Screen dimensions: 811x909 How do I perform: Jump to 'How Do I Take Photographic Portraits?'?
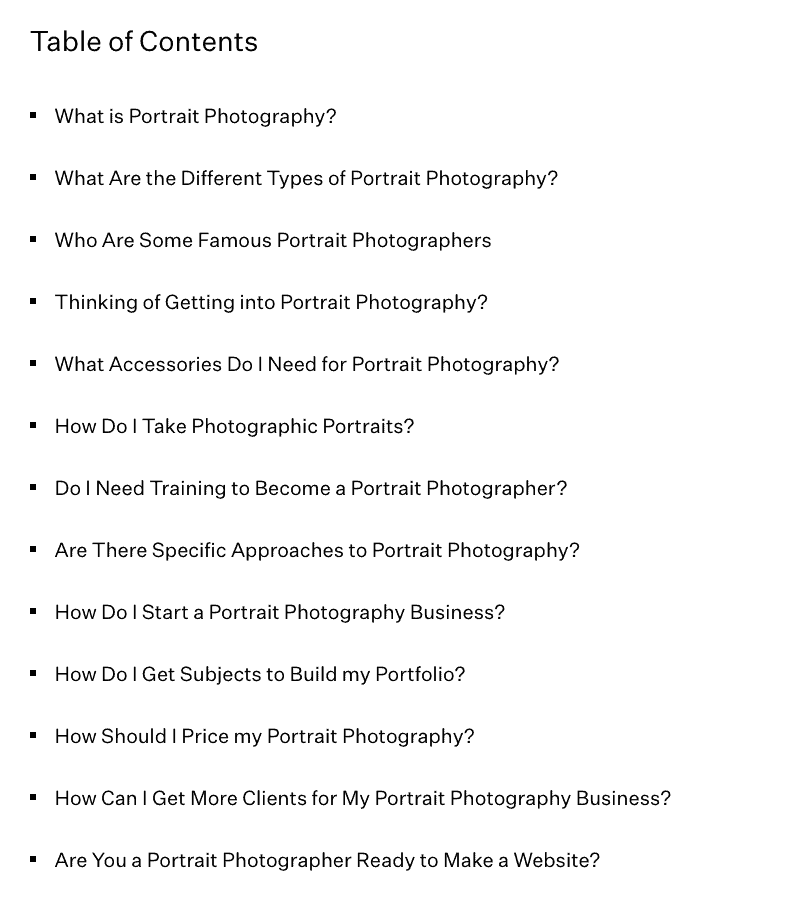234,426
